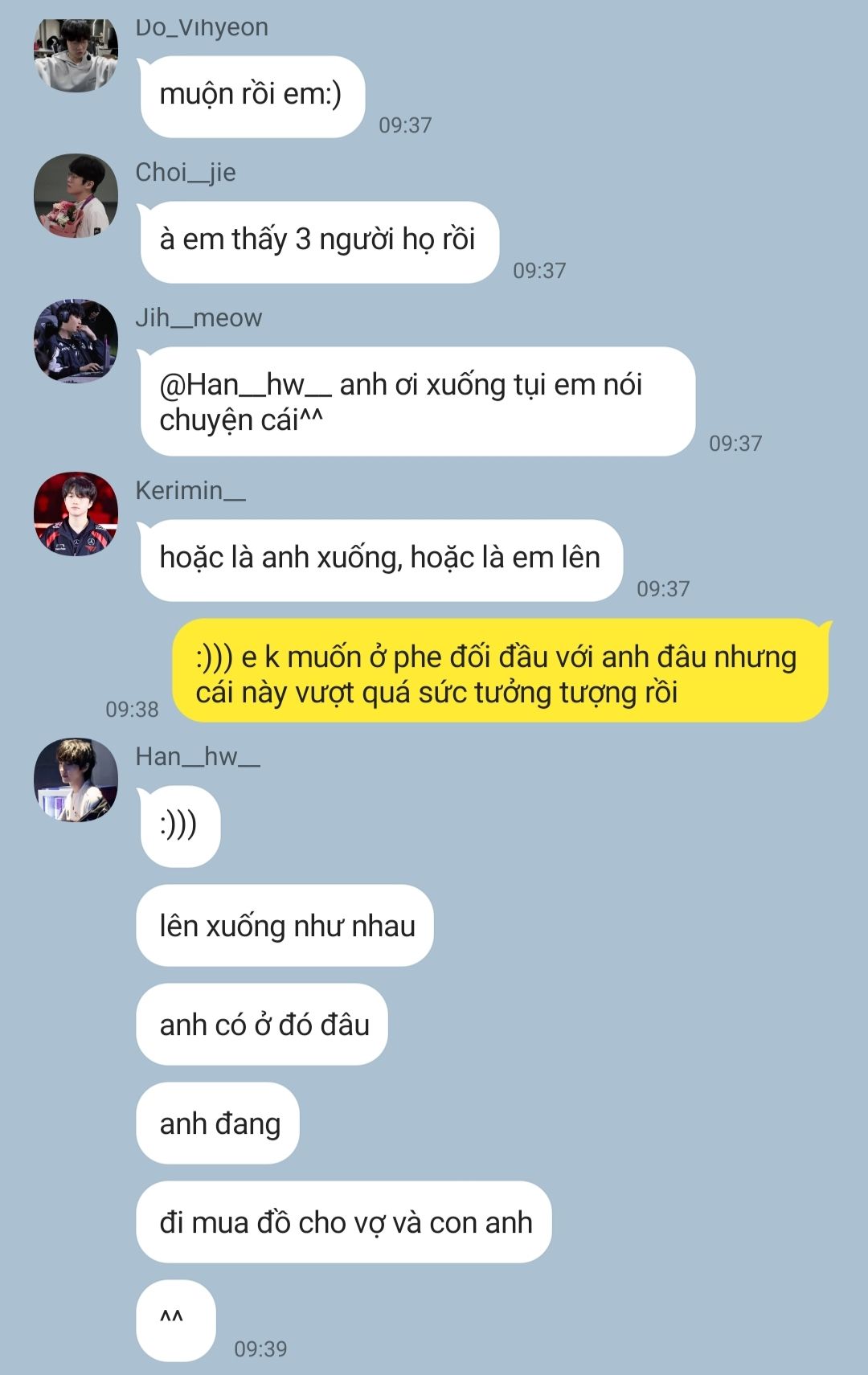
Task: Open Choi__jie's profile avatar
Action: click(x=76, y=195)
